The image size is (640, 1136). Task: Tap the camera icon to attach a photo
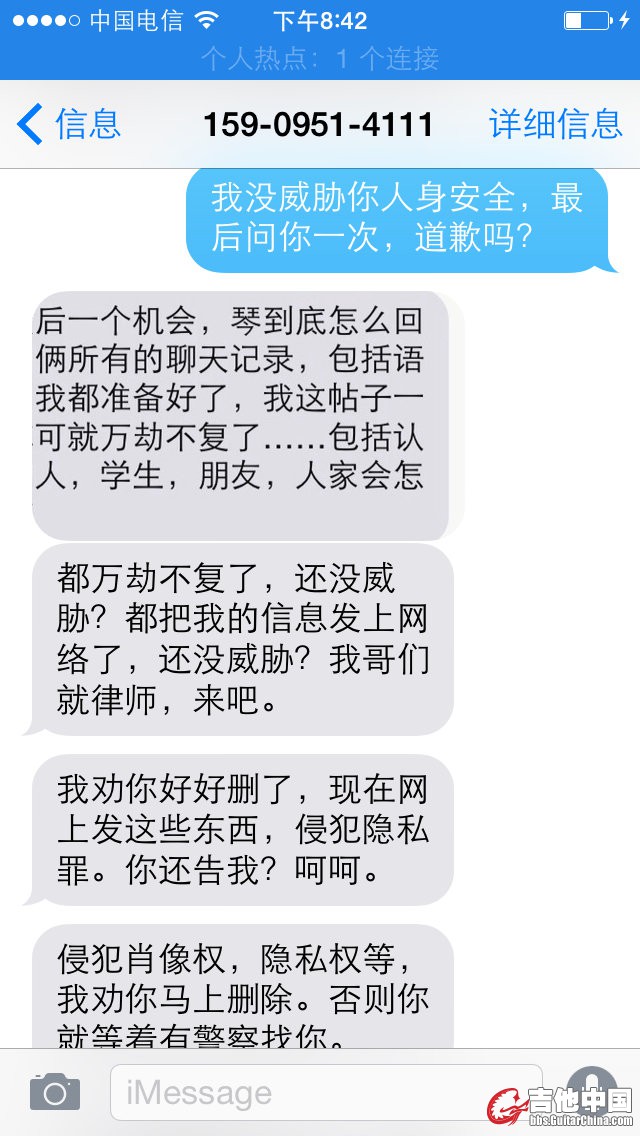click(54, 1091)
